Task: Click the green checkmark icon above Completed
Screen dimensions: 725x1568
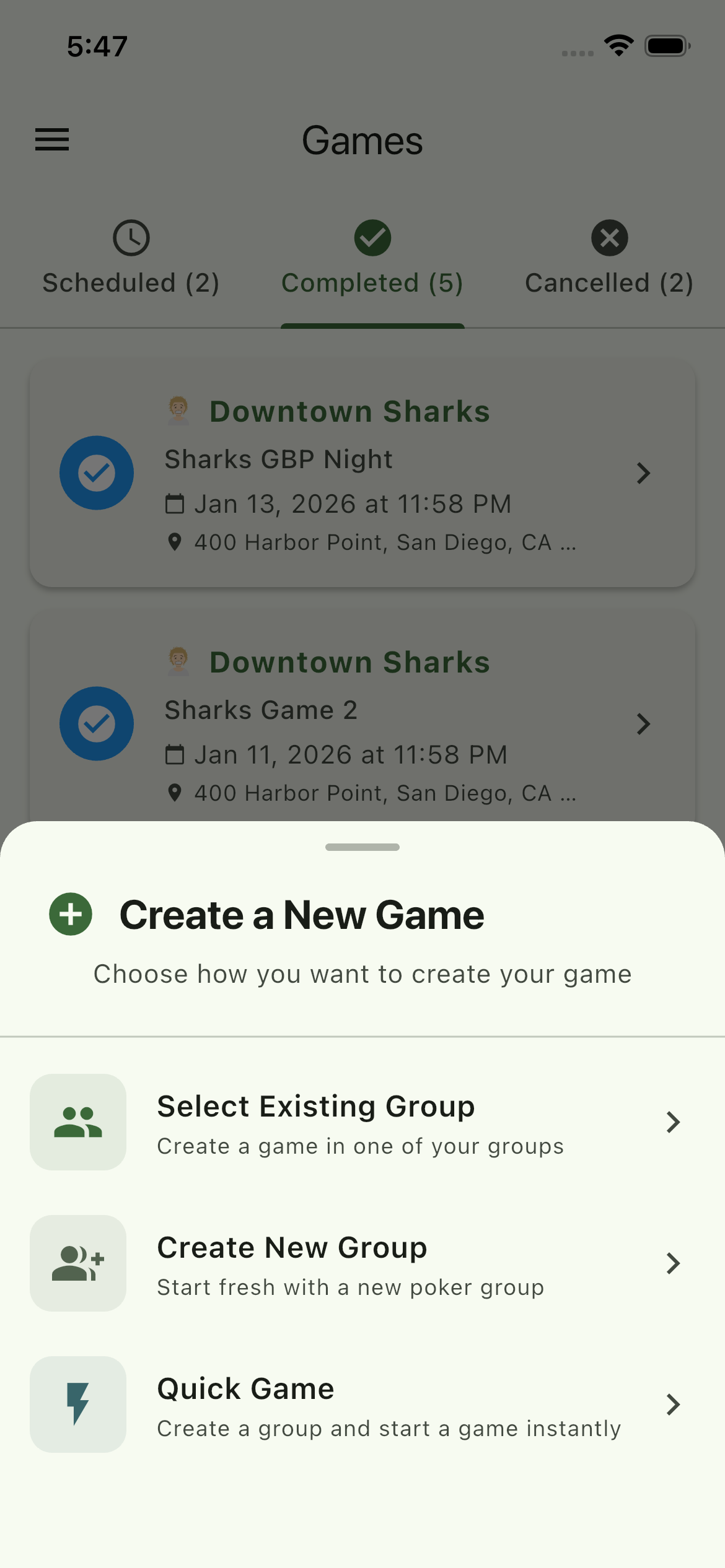Action: click(x=372, y=238)
